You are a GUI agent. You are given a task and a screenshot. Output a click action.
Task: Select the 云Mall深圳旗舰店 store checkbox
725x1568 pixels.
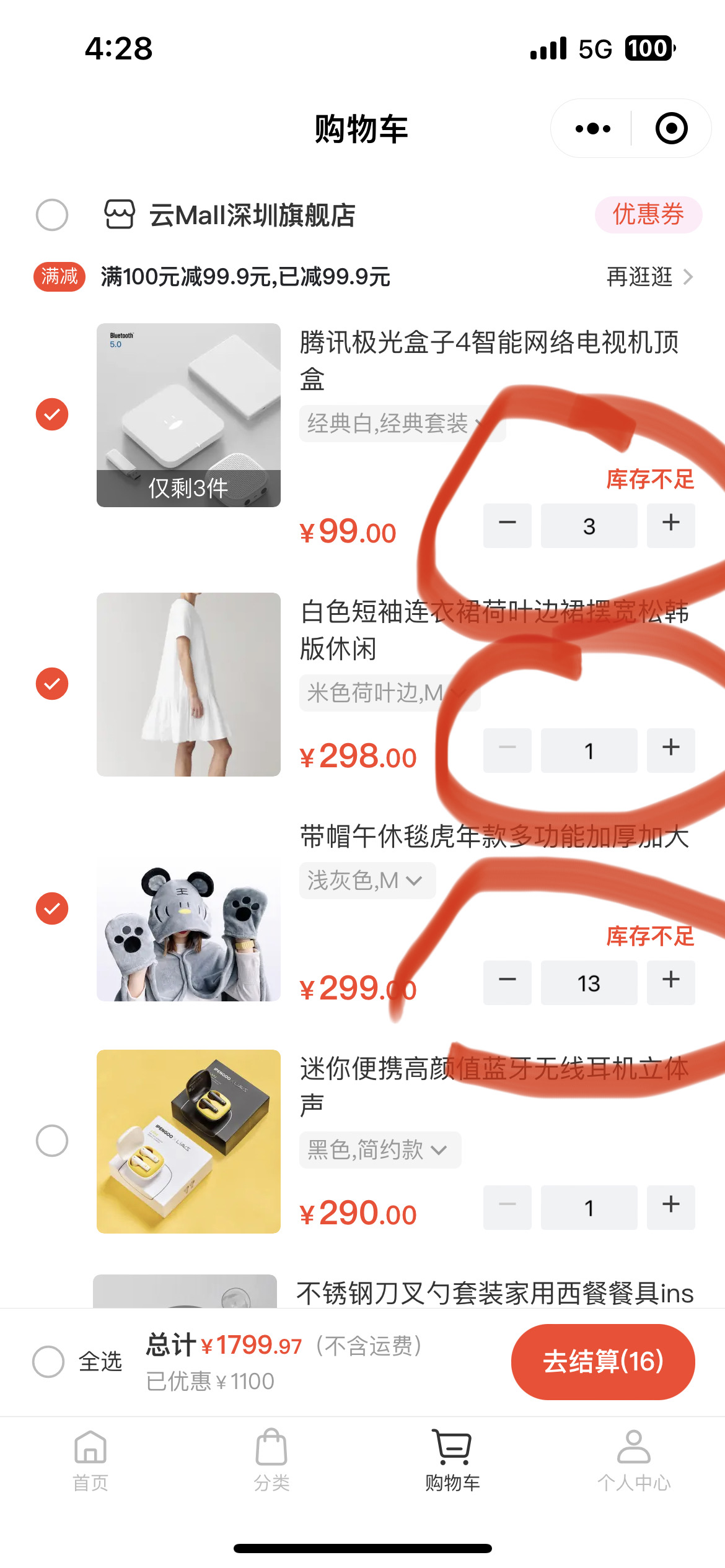pyautogui.click(x=51, y=215)
